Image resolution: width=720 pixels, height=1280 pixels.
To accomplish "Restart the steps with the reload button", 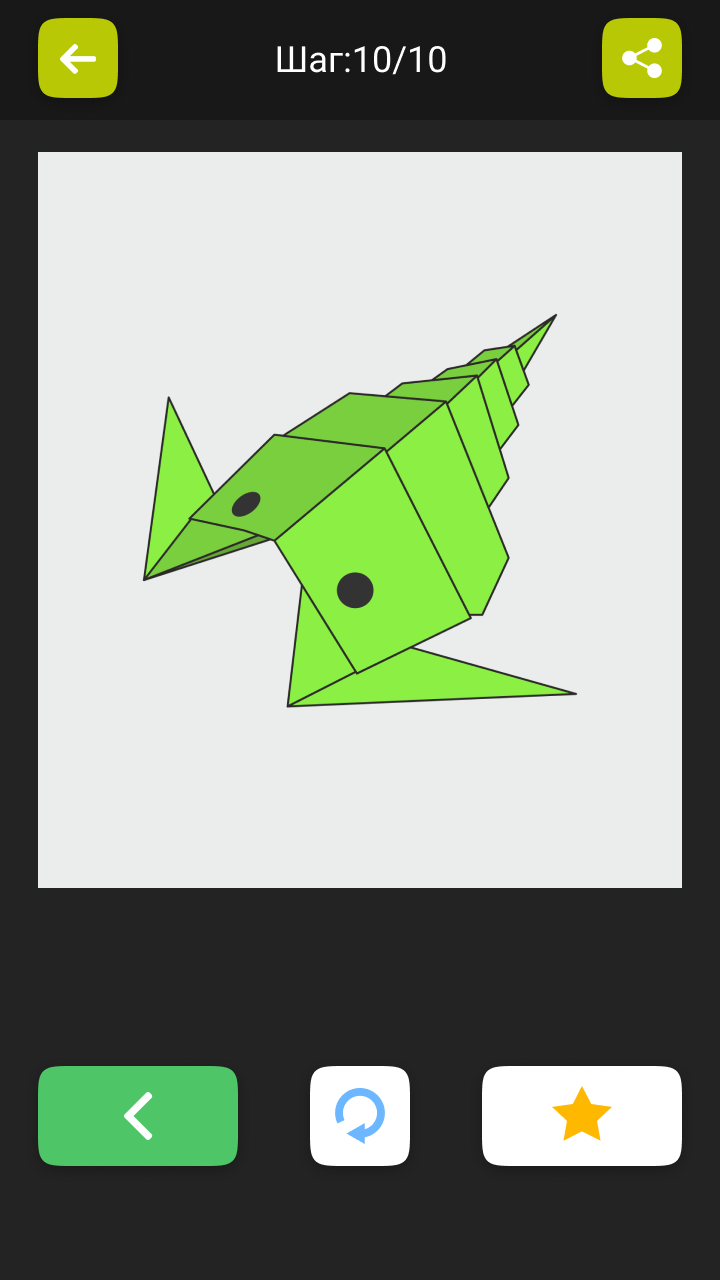I will pyautogui.click(x=360, y=1116).
